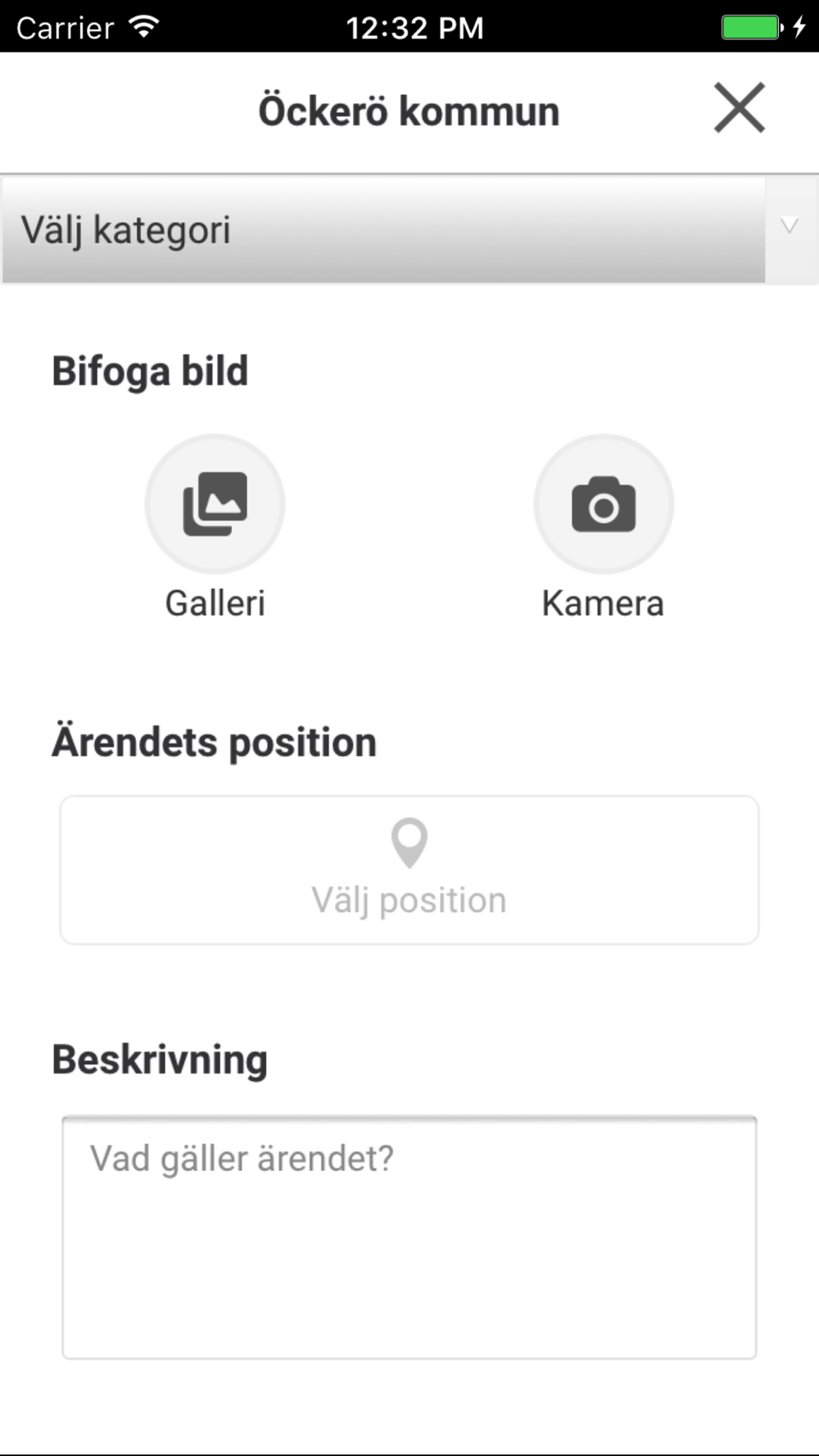The width and height of the screenshot is (819, 1456).
Task: Attach an image from Galleri
Action: (x=215, y=504)
